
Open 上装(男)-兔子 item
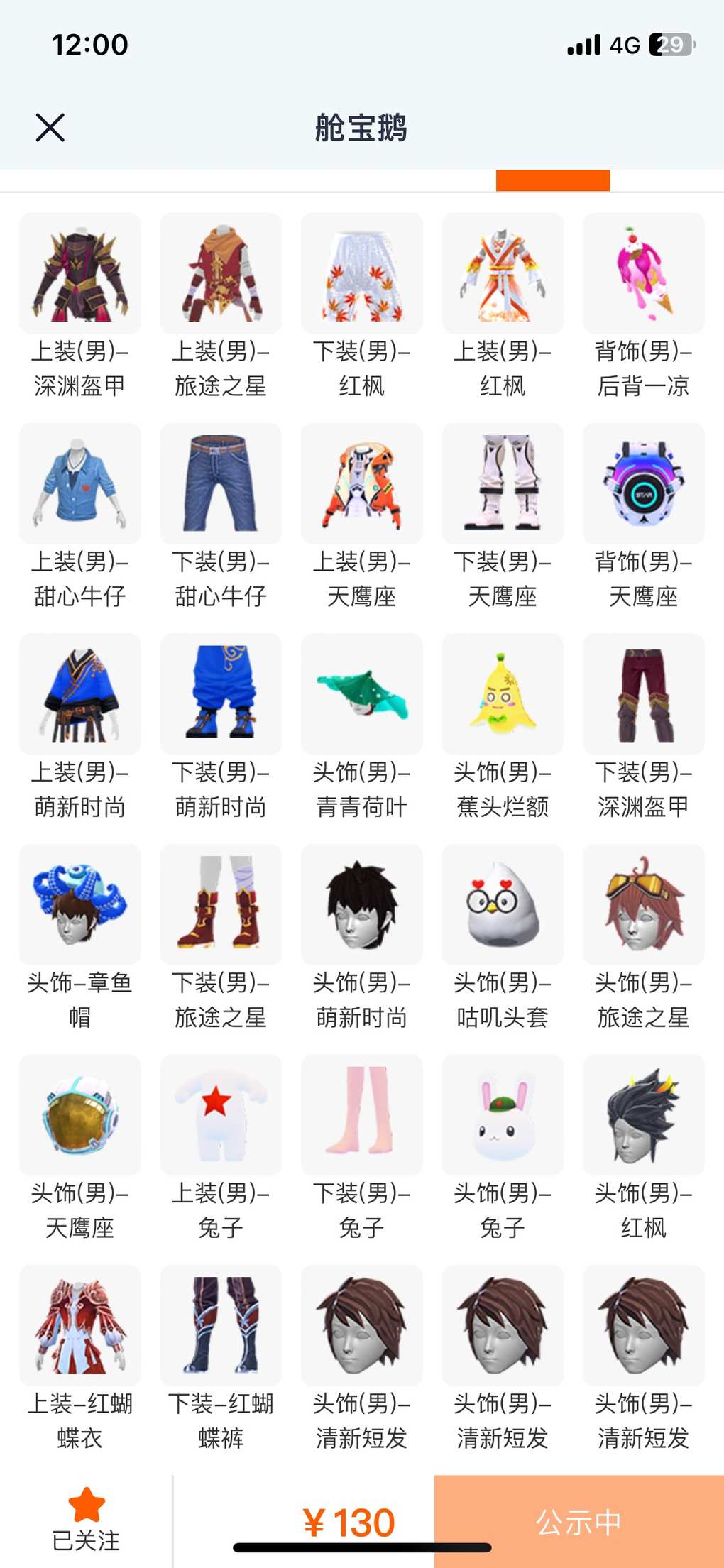click(221, 1115)
